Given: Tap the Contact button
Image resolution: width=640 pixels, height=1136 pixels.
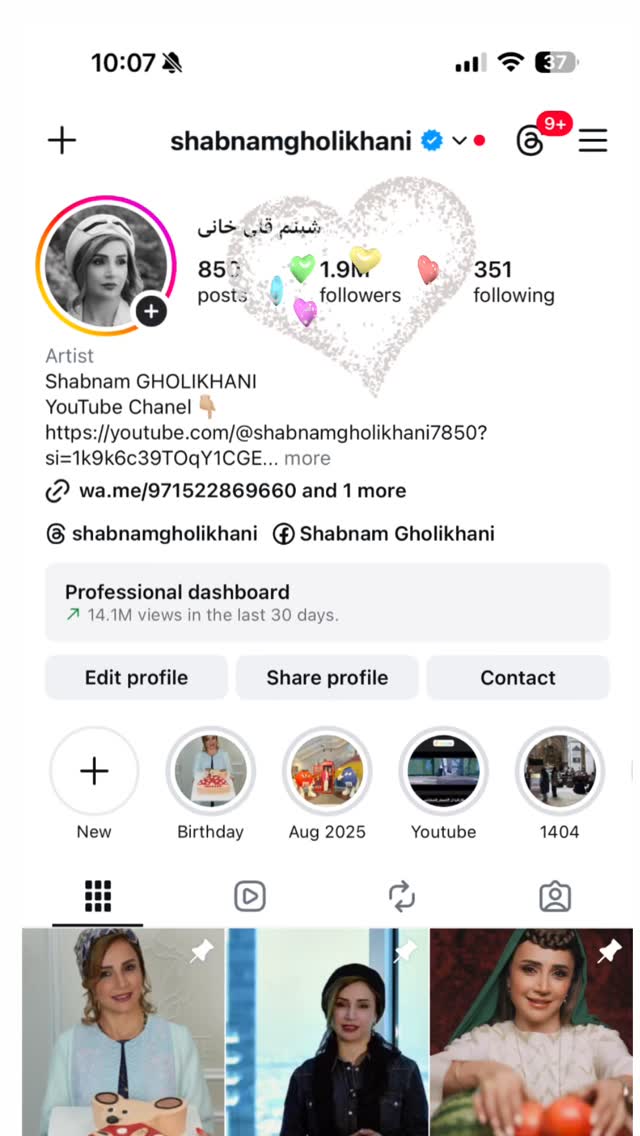Looking at the screenshot, I should [x=518, y=677].
